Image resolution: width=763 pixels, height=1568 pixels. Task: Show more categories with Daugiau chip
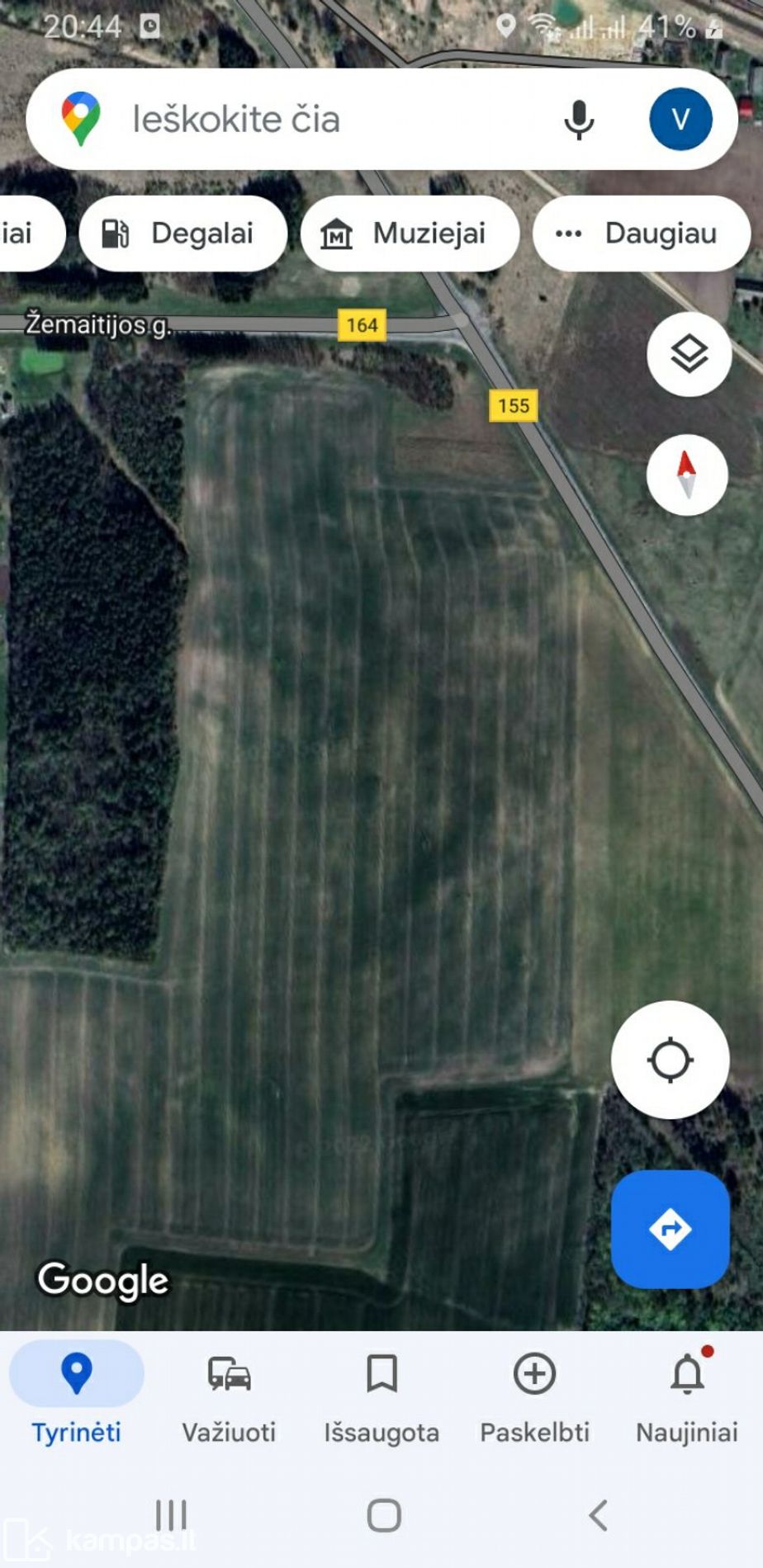[642, 234]
